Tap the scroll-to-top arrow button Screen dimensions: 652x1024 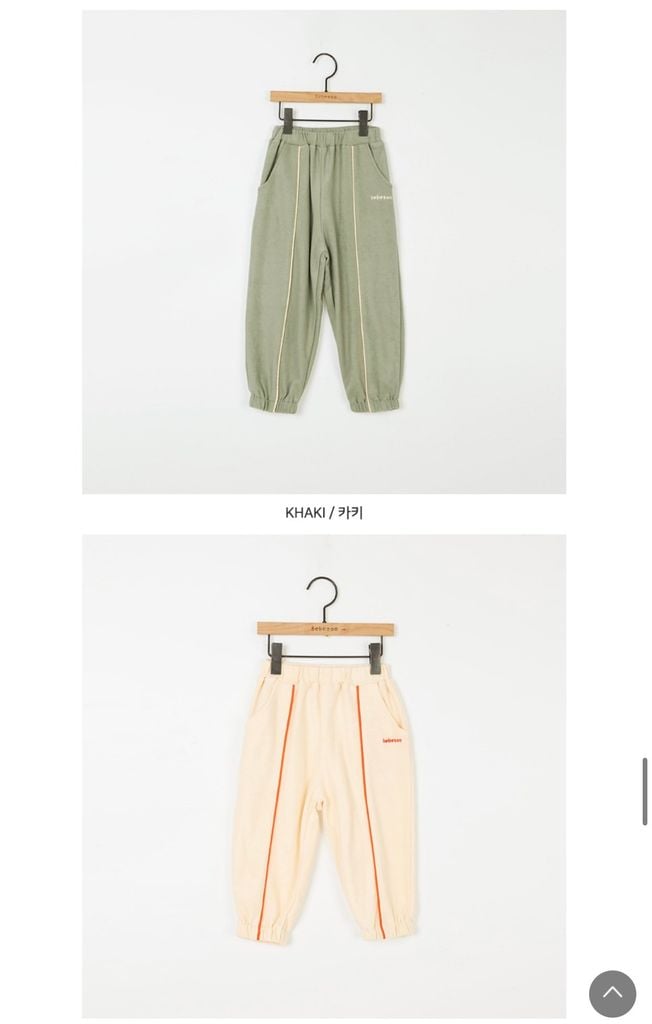[x=612, y=993]
